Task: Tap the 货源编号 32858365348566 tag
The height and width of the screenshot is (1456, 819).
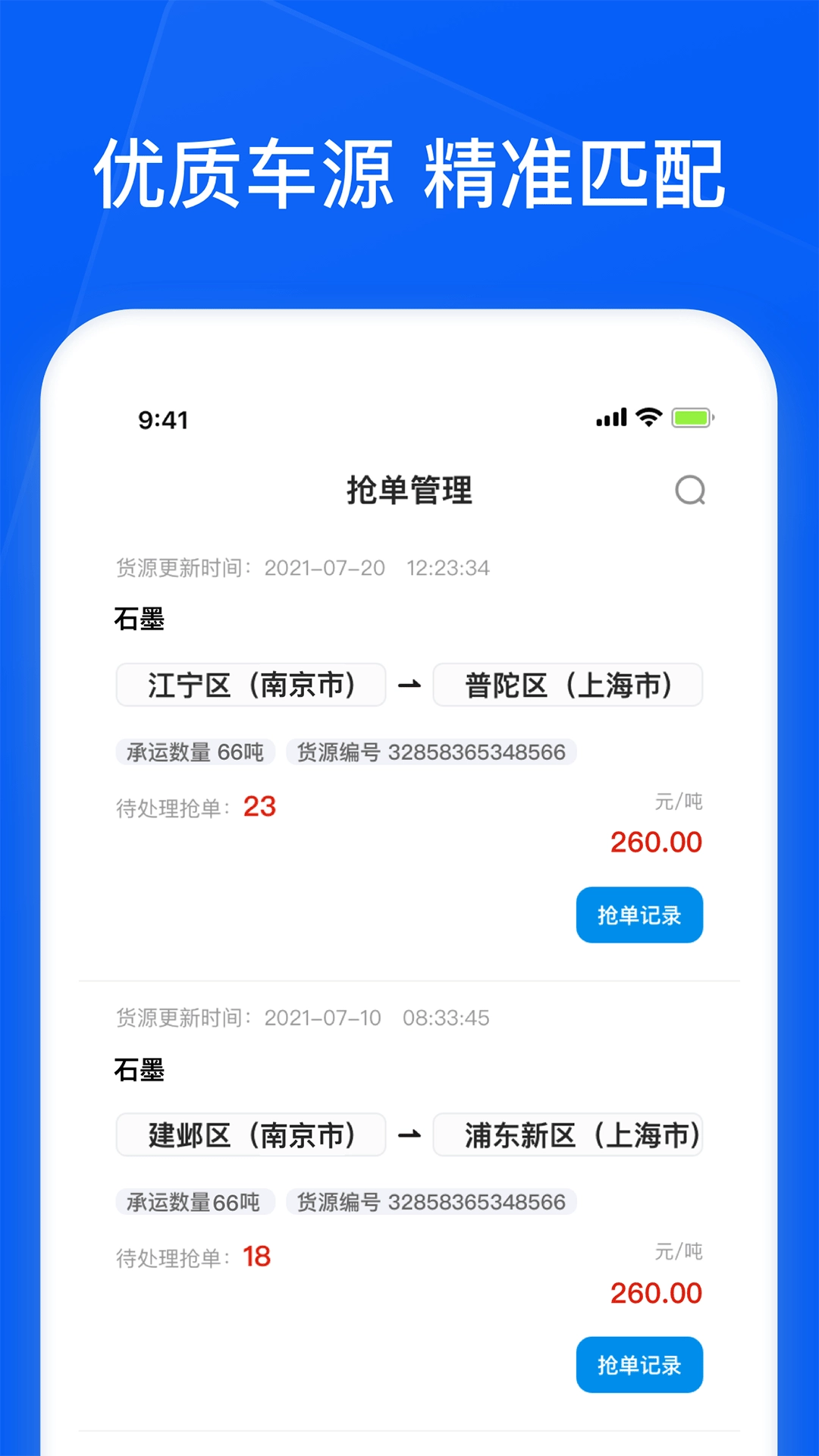Action: pyautogui.click(x=430, y=752)
